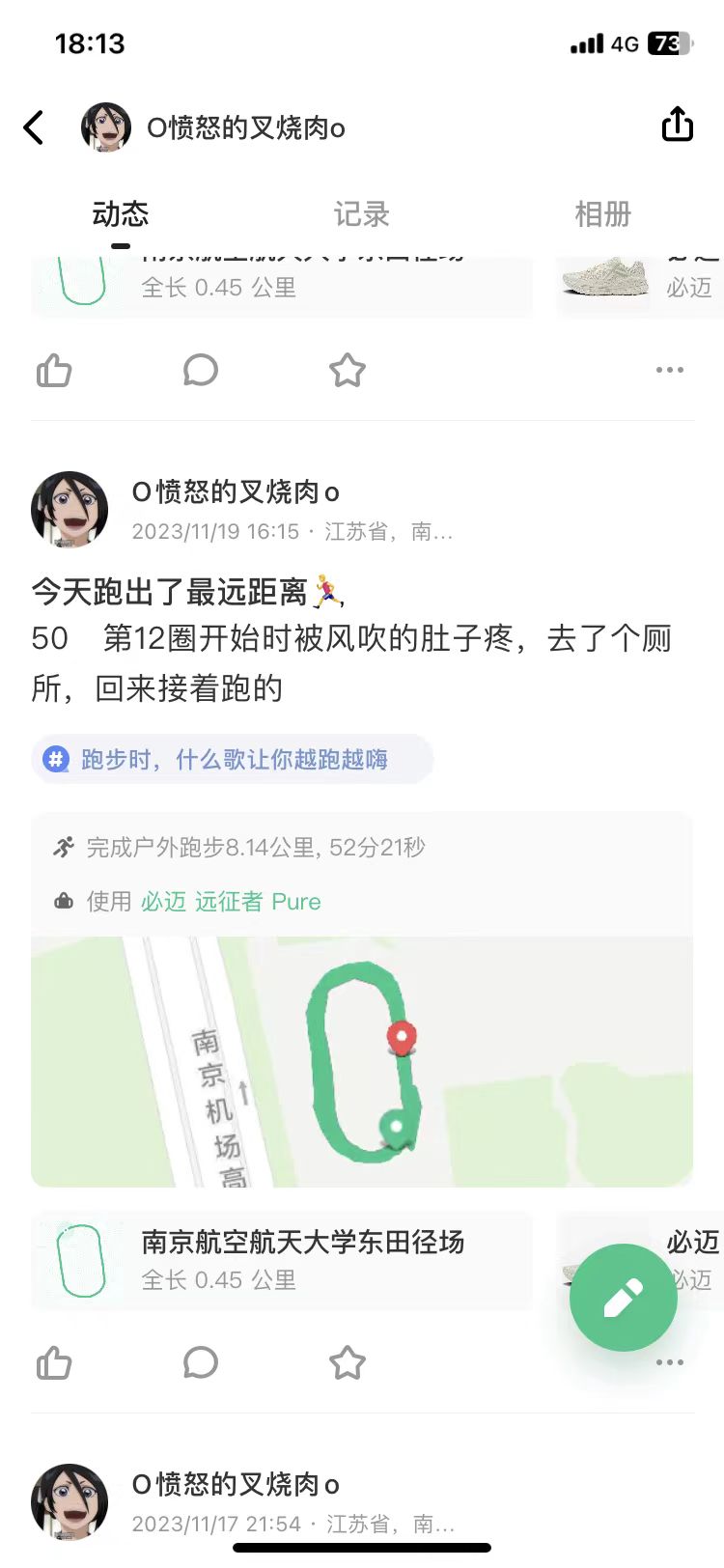Tap the comment bubble icon on the top post

point(201,370)
